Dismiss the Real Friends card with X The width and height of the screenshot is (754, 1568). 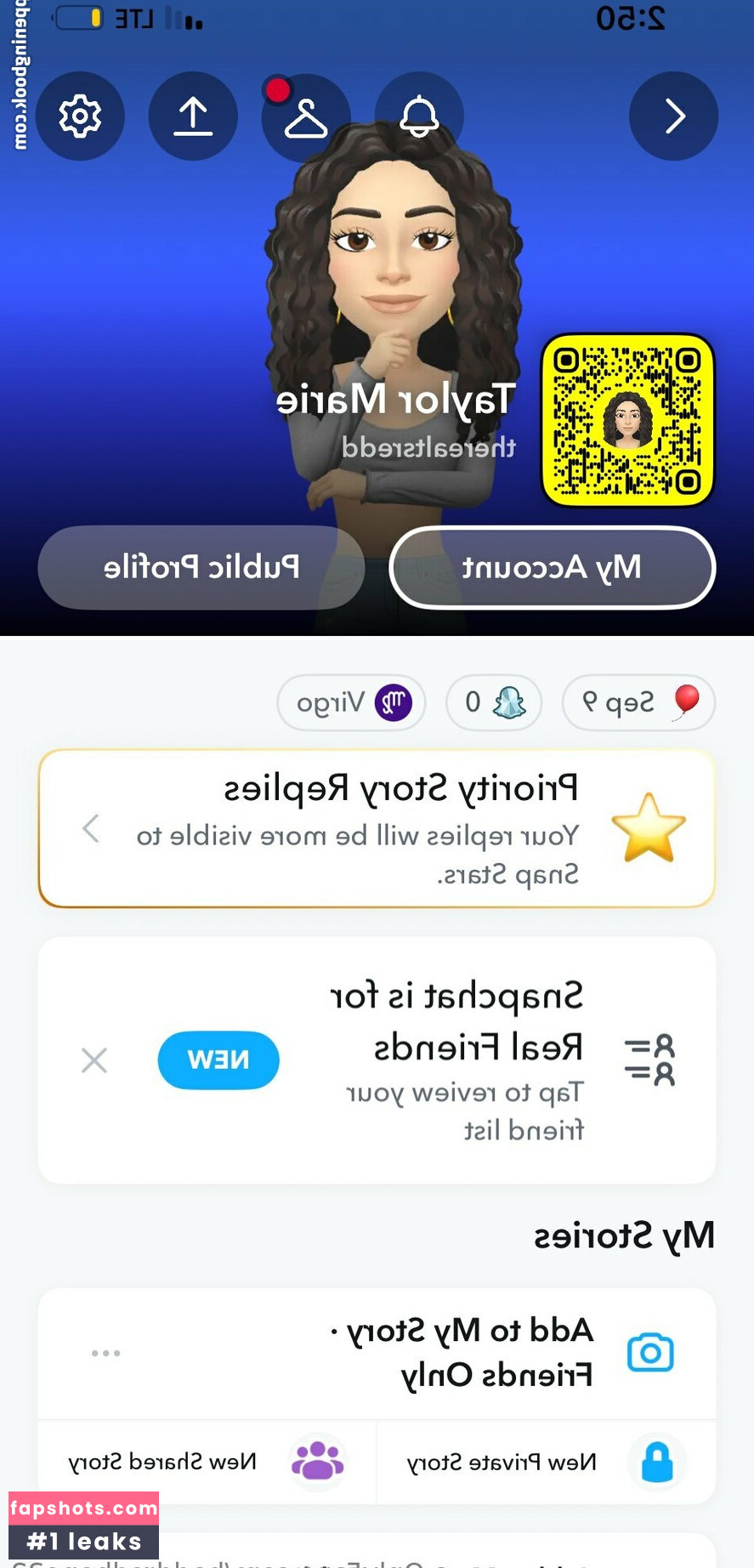(94, 1060)
